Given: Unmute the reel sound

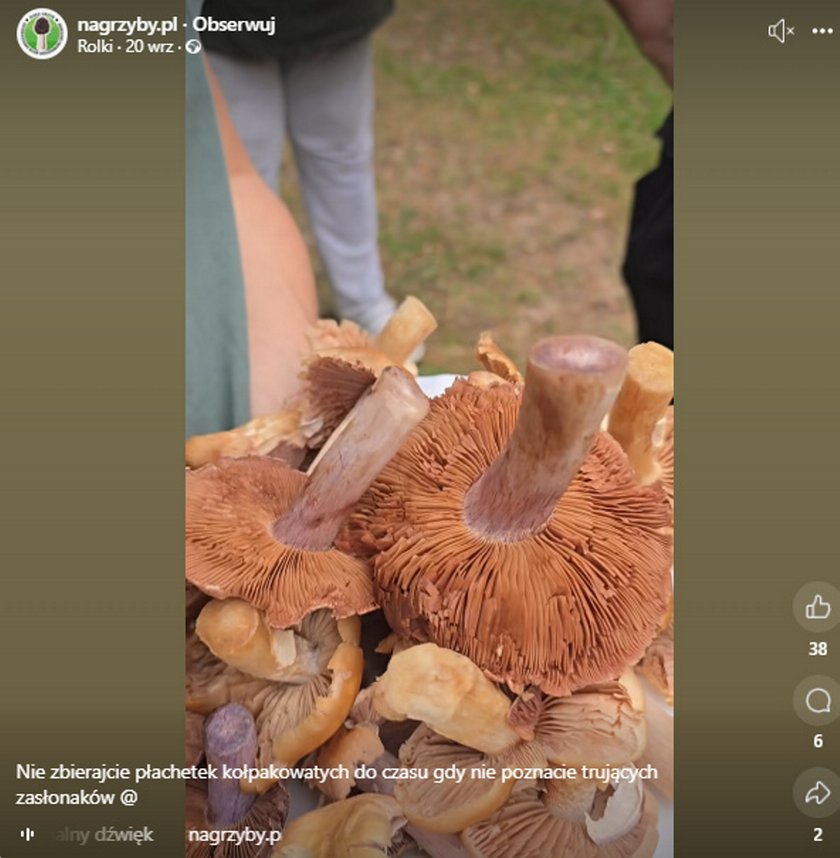Looking at the screenshot, I should click(x=780, y=31).
